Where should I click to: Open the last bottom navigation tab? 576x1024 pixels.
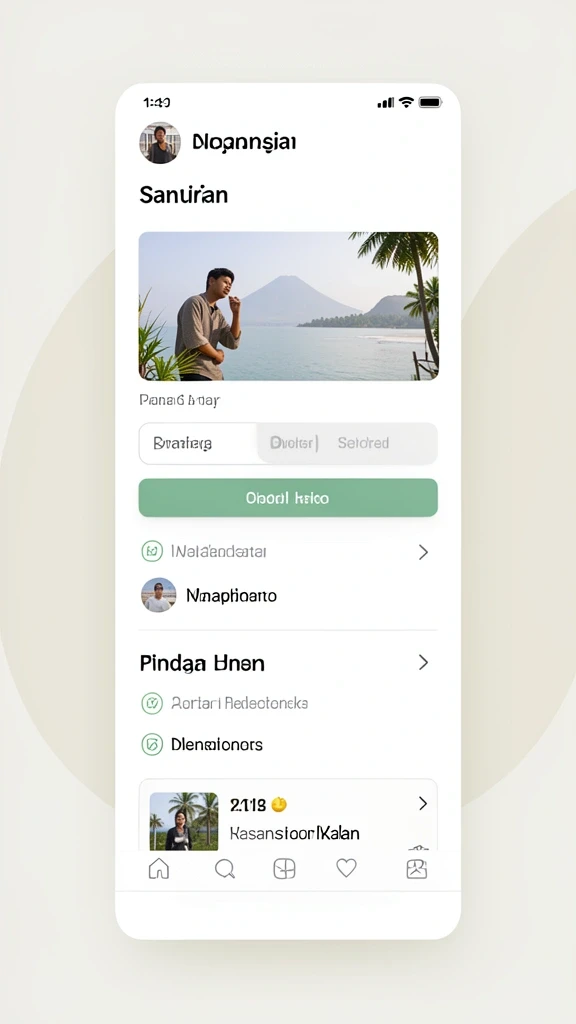[x=417, y=869]
